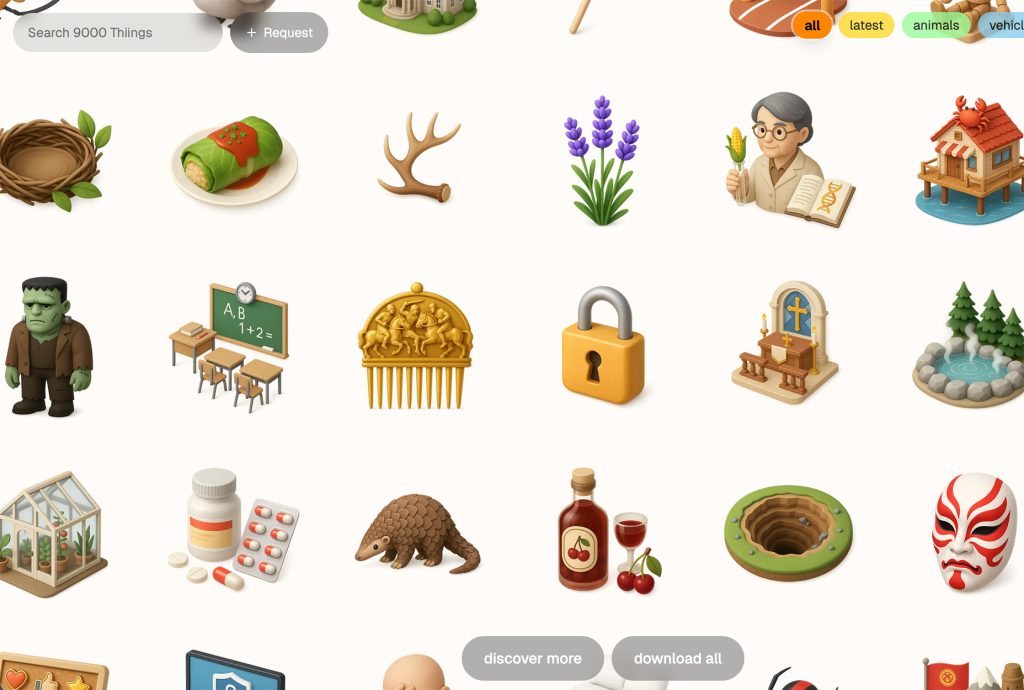The width and height of the screenshot is (1024, 690).
Task: Open the Search 9000 Thiings field
Action: 117,33
